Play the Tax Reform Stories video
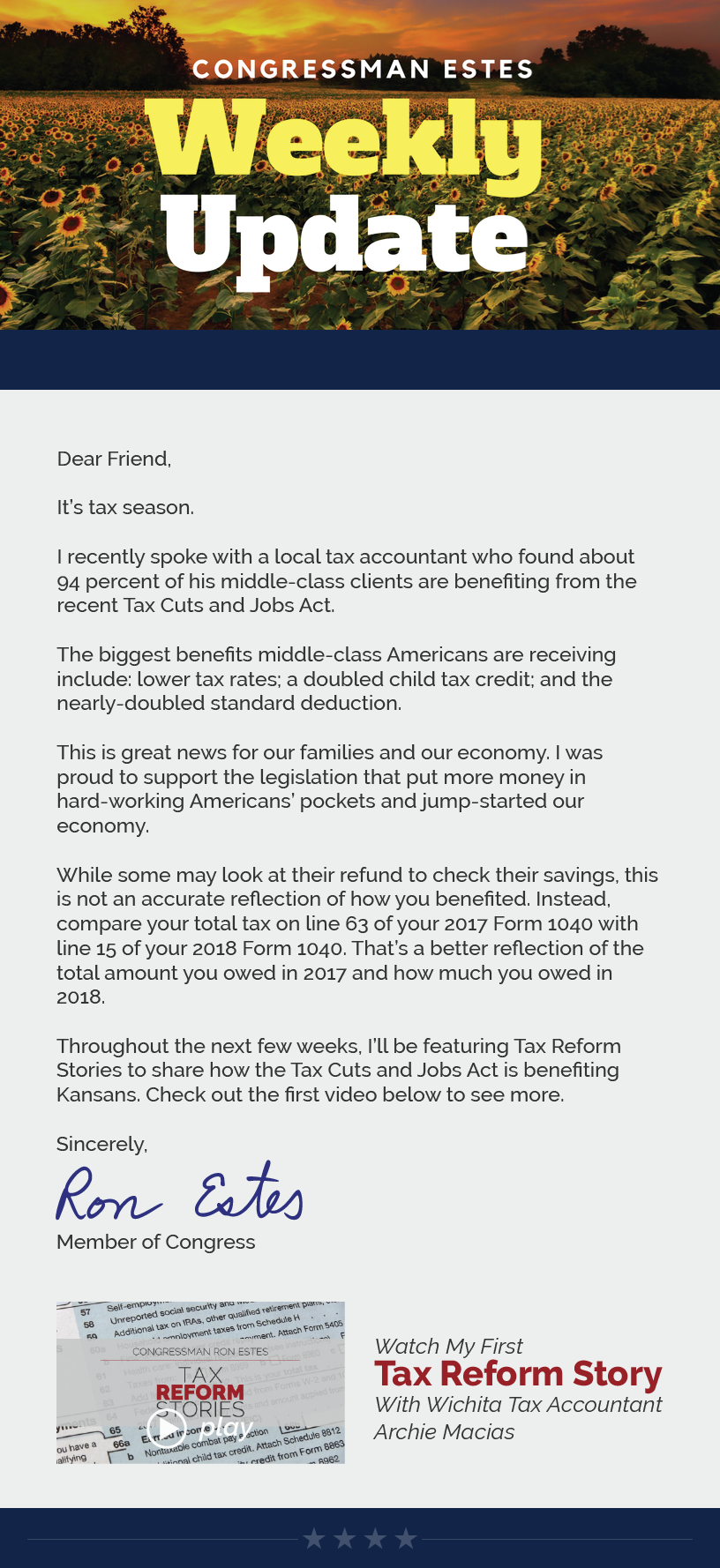Image resolution: width=720 pixels, height=1568 pixels. point(168,1427)
